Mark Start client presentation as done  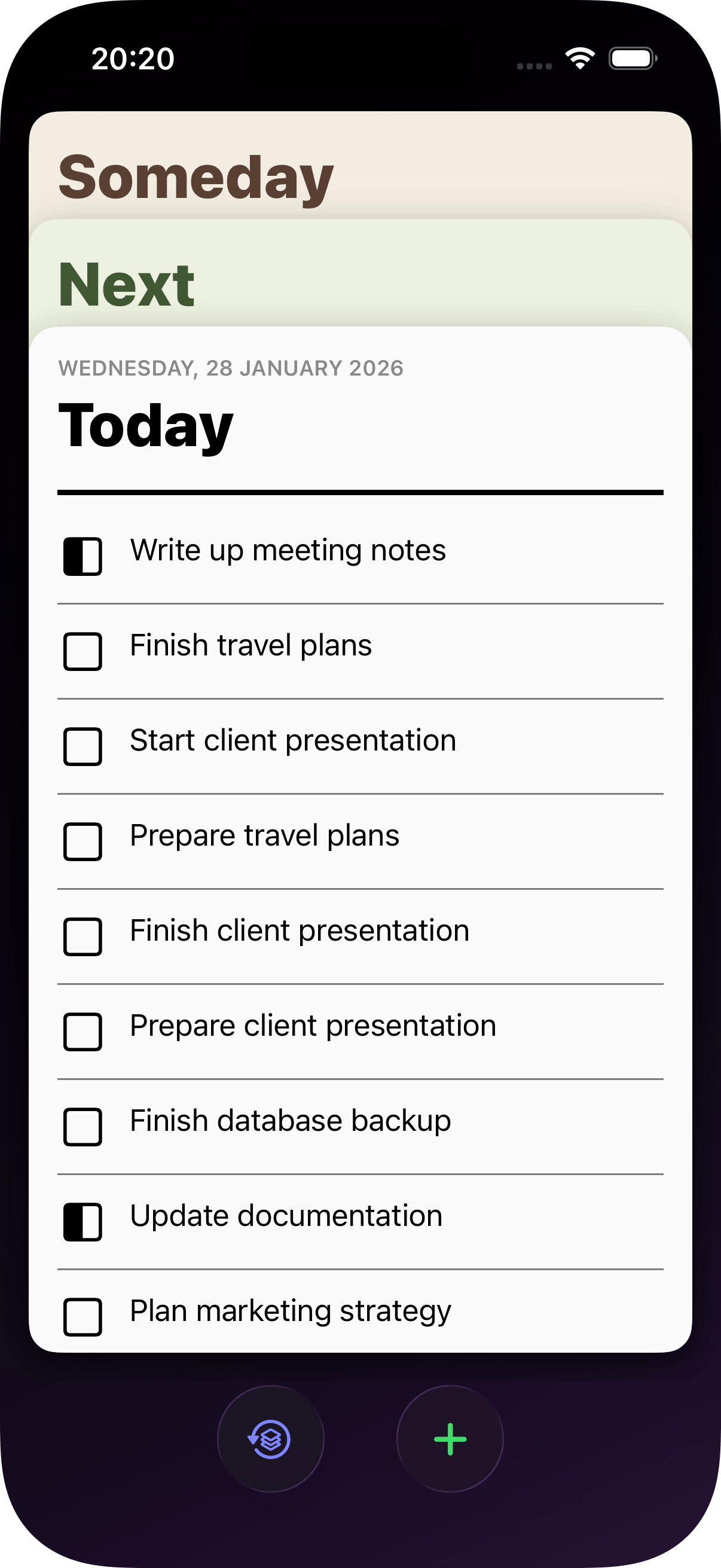[83, 746]
